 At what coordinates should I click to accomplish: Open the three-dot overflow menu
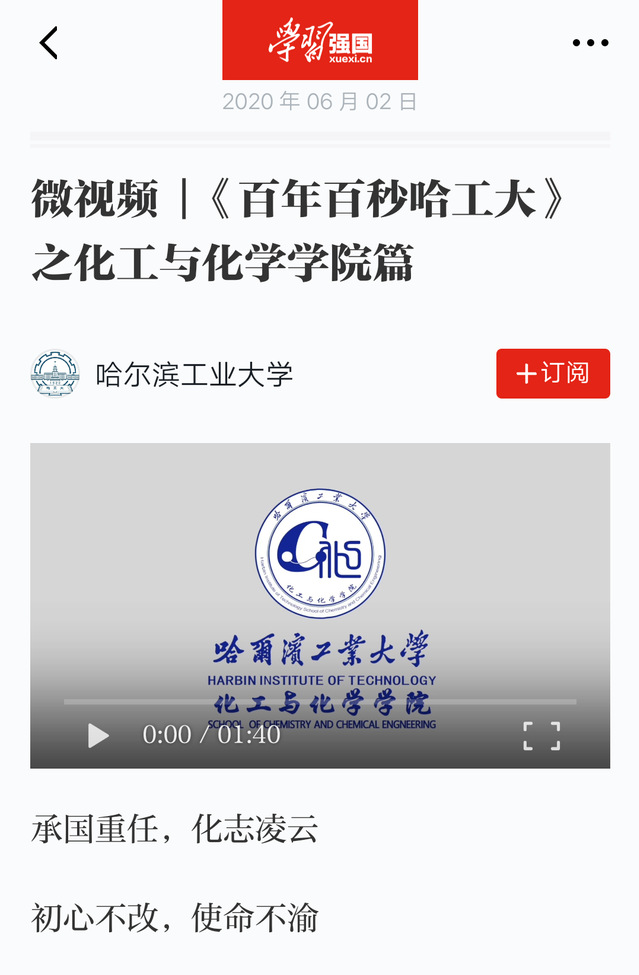tap(590, 43)
